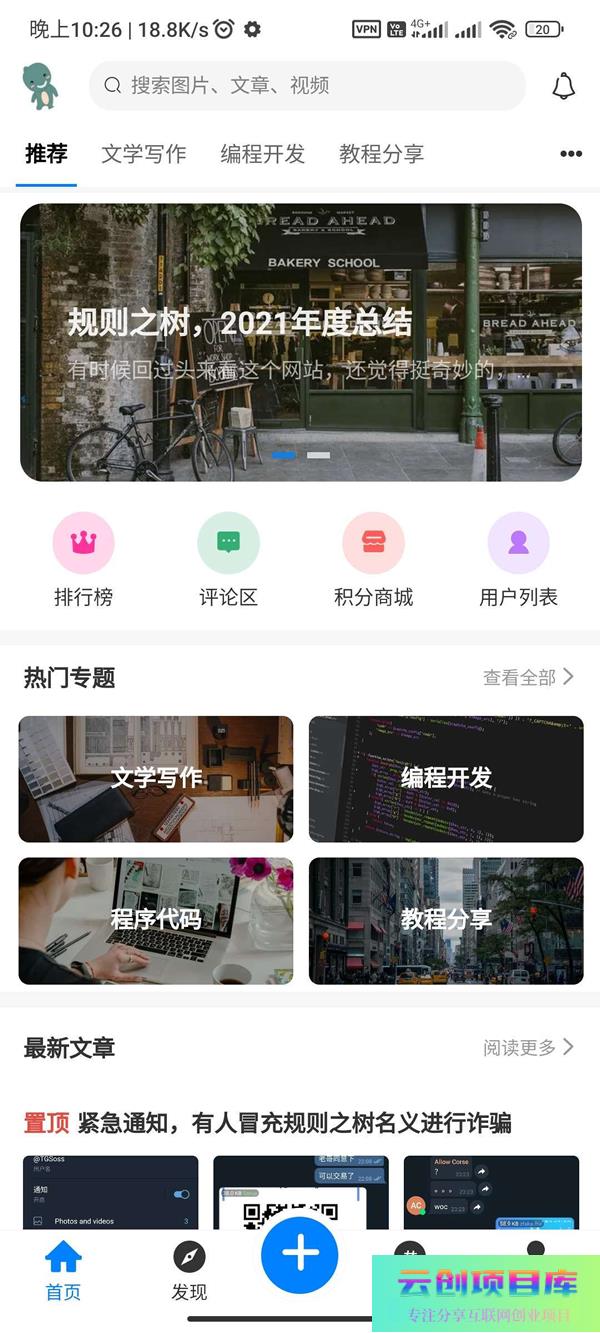Select the 教程分享 top tab
Image resolution: width=600 pixels, height=1333 pixels.
381,154
